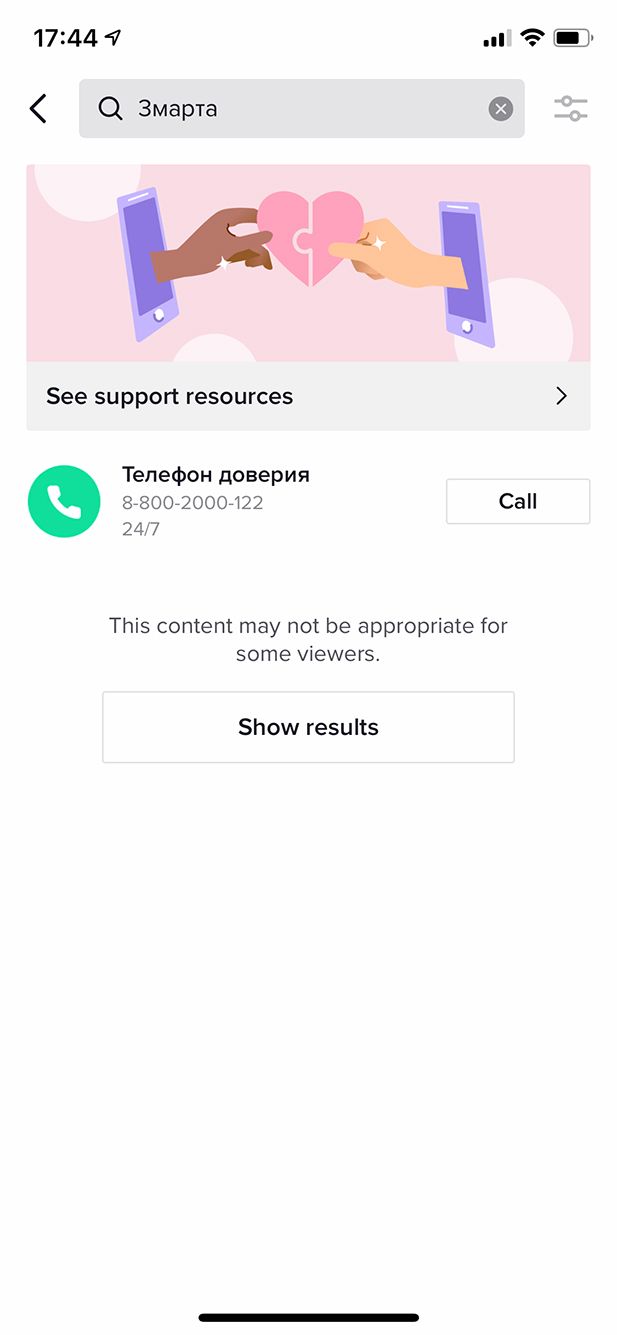Open See support resources
The height and width of the screenshot is (1335, 617).
point(308,396)
